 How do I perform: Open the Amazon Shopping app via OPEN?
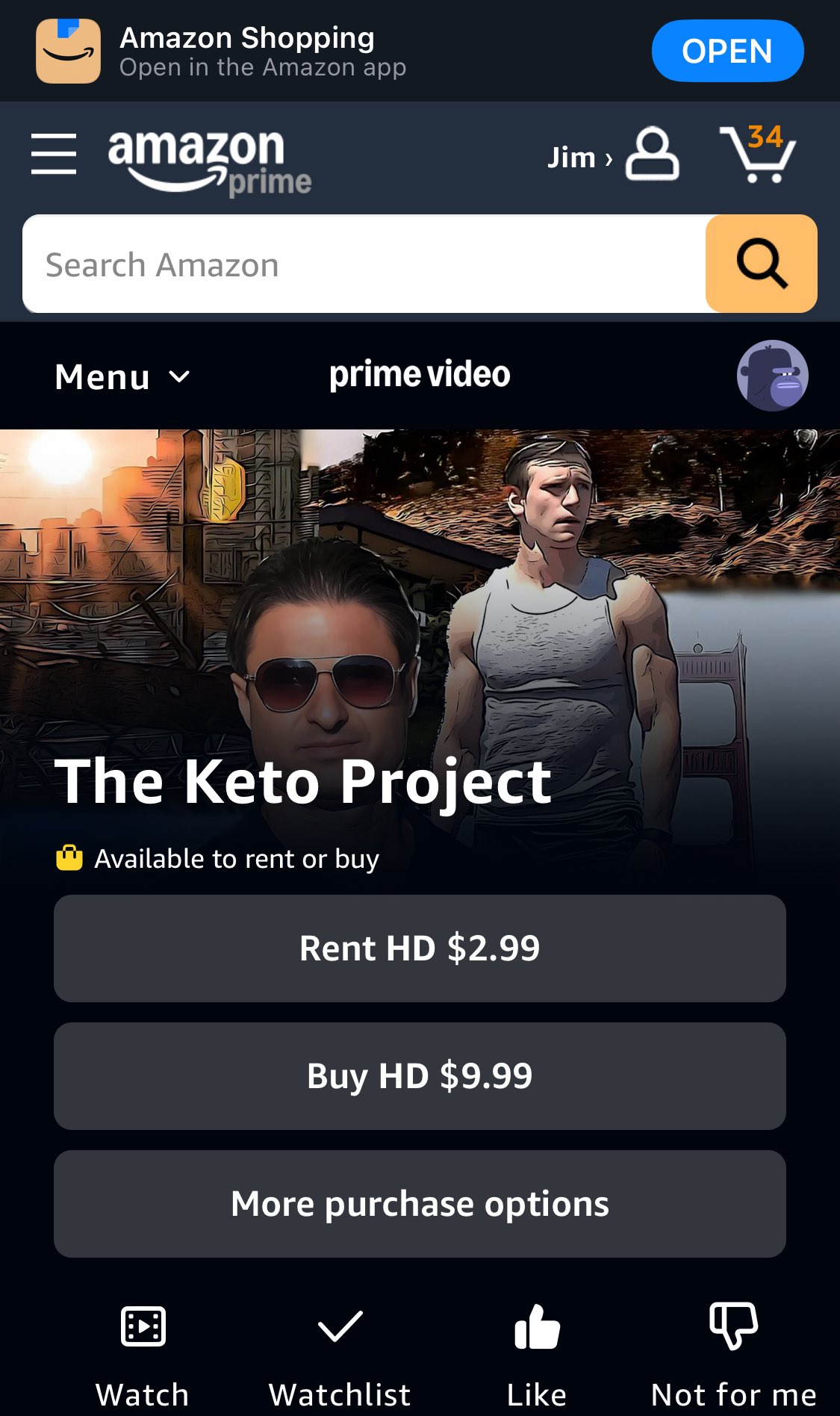tap(727, 51)
